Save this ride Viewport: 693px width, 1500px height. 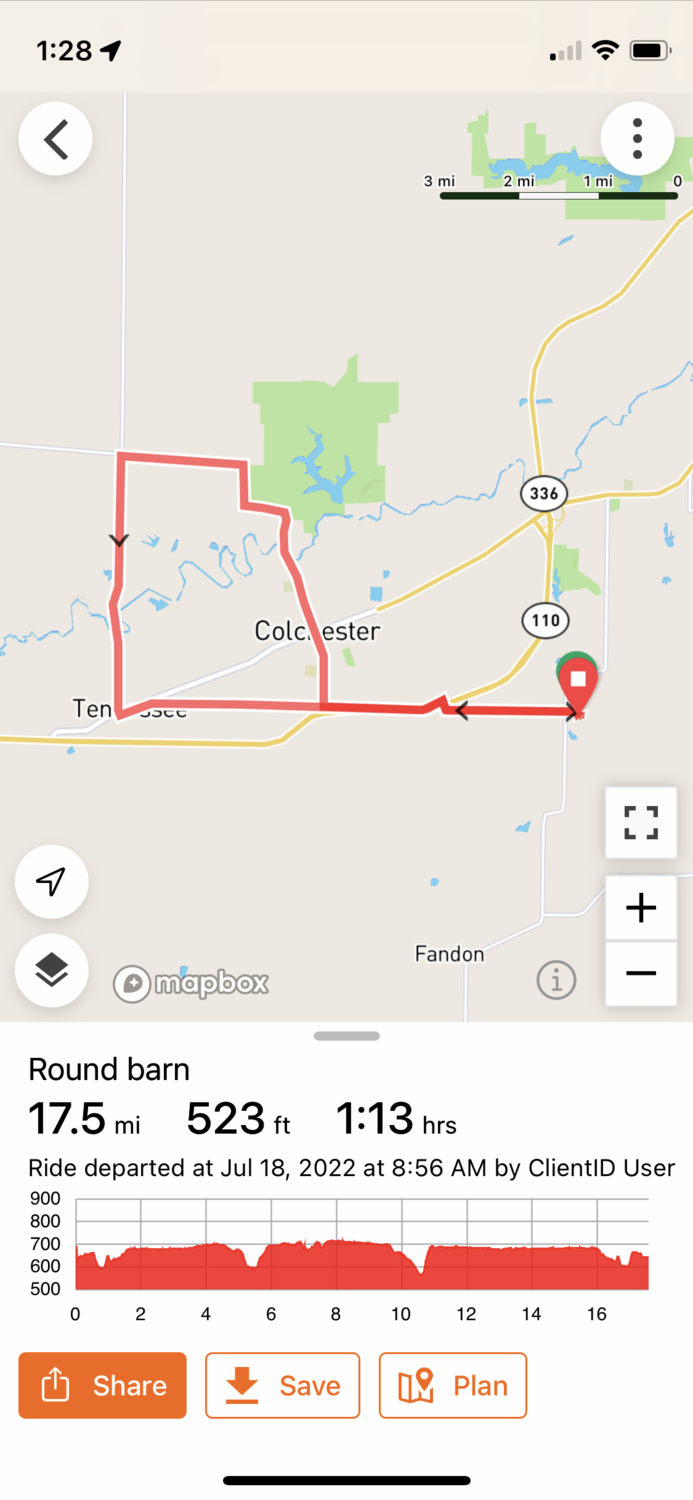point(282,1385)
